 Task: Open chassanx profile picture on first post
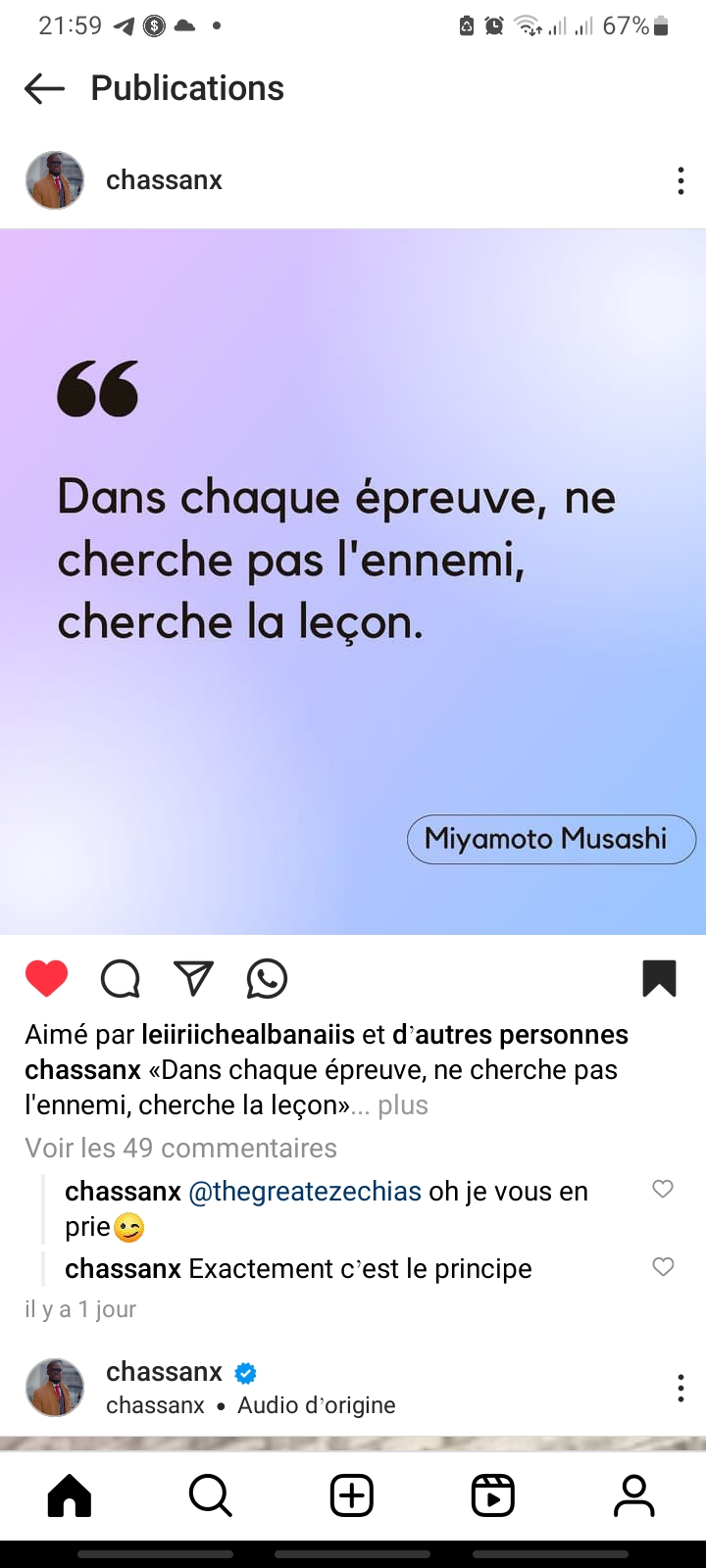[x=55, y=180]
